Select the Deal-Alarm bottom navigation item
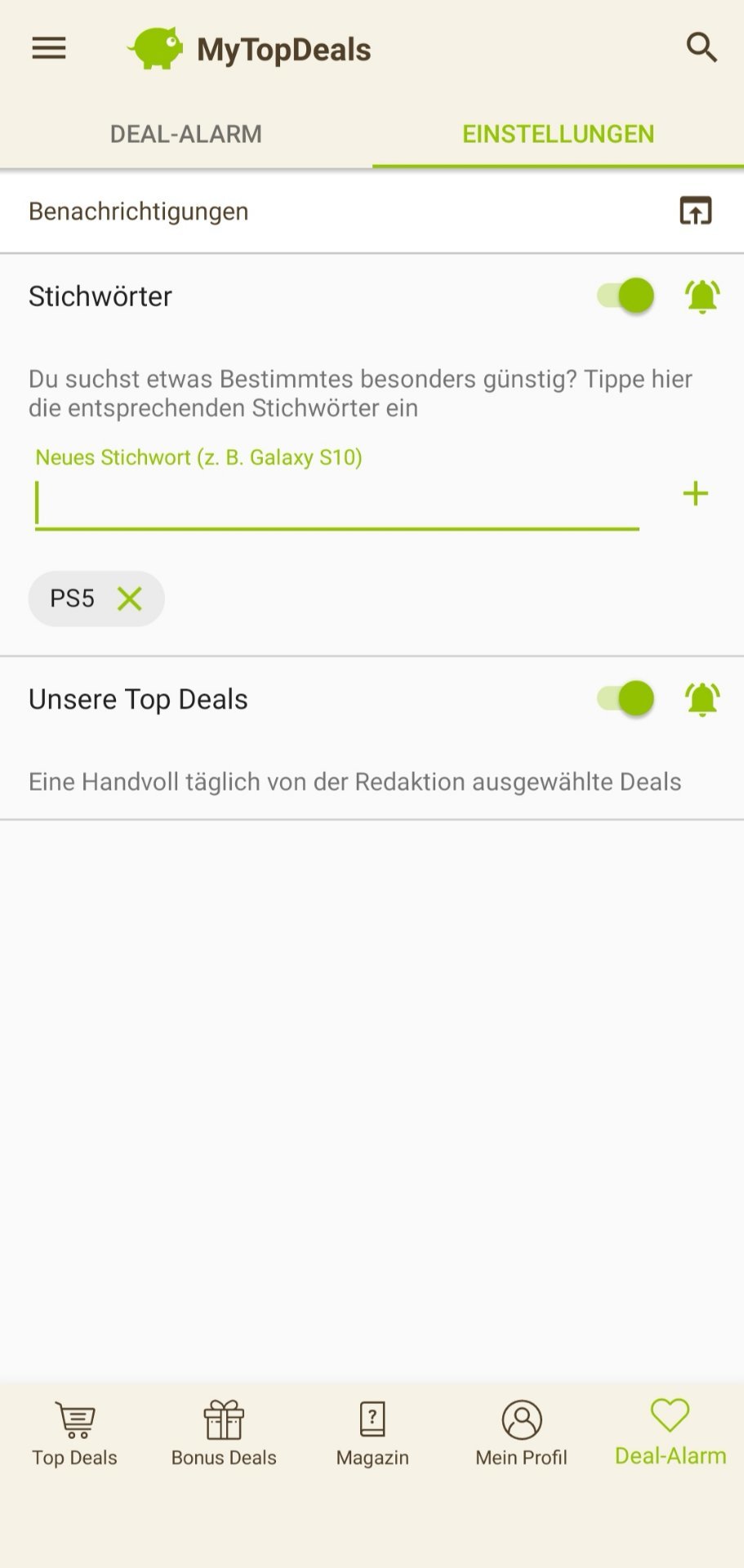The height and width of the screenshot is (1568, 744). [x=670, y=1433]
